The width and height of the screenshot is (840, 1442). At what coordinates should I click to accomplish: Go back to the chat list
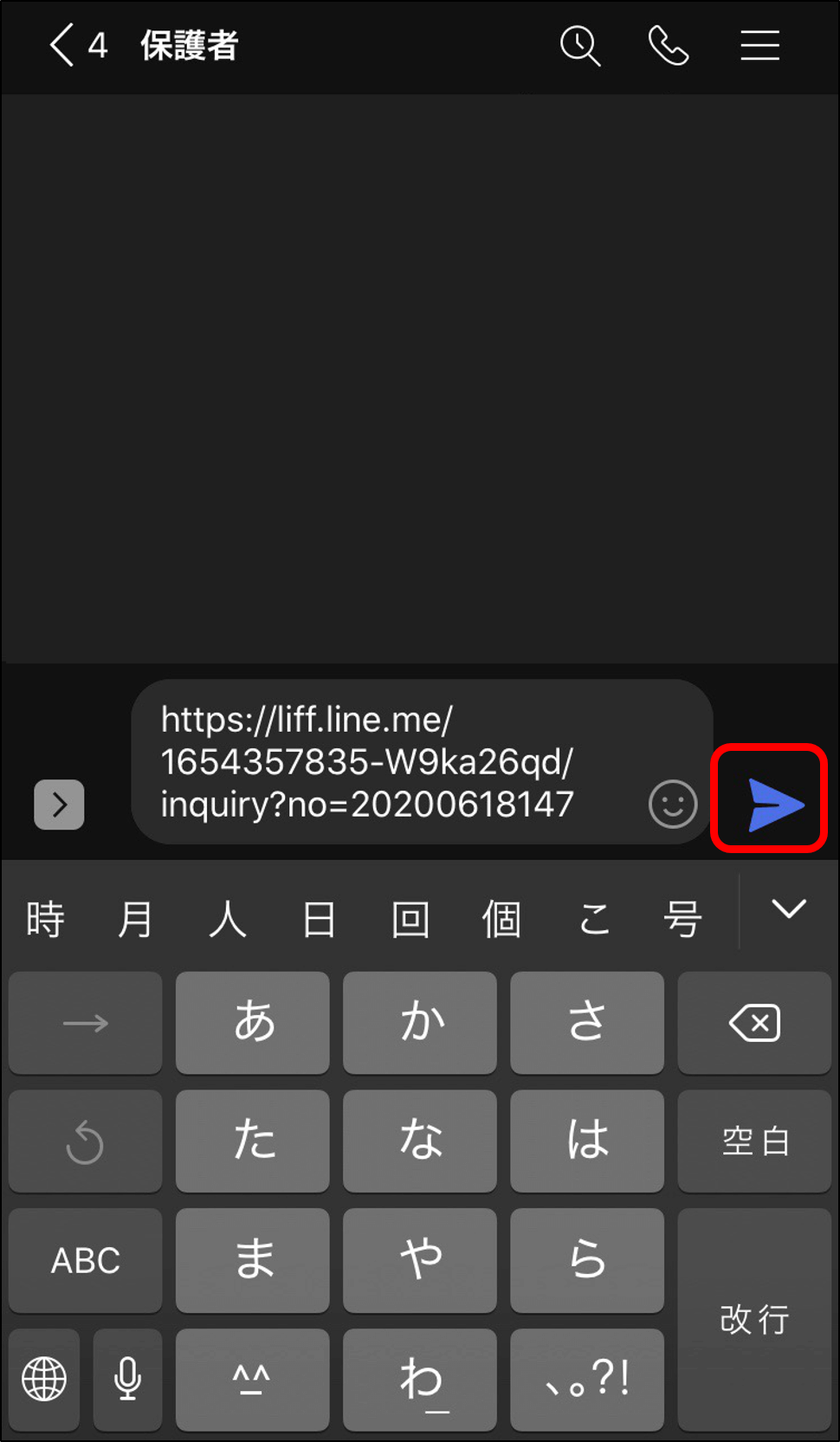tap(62, 45)
